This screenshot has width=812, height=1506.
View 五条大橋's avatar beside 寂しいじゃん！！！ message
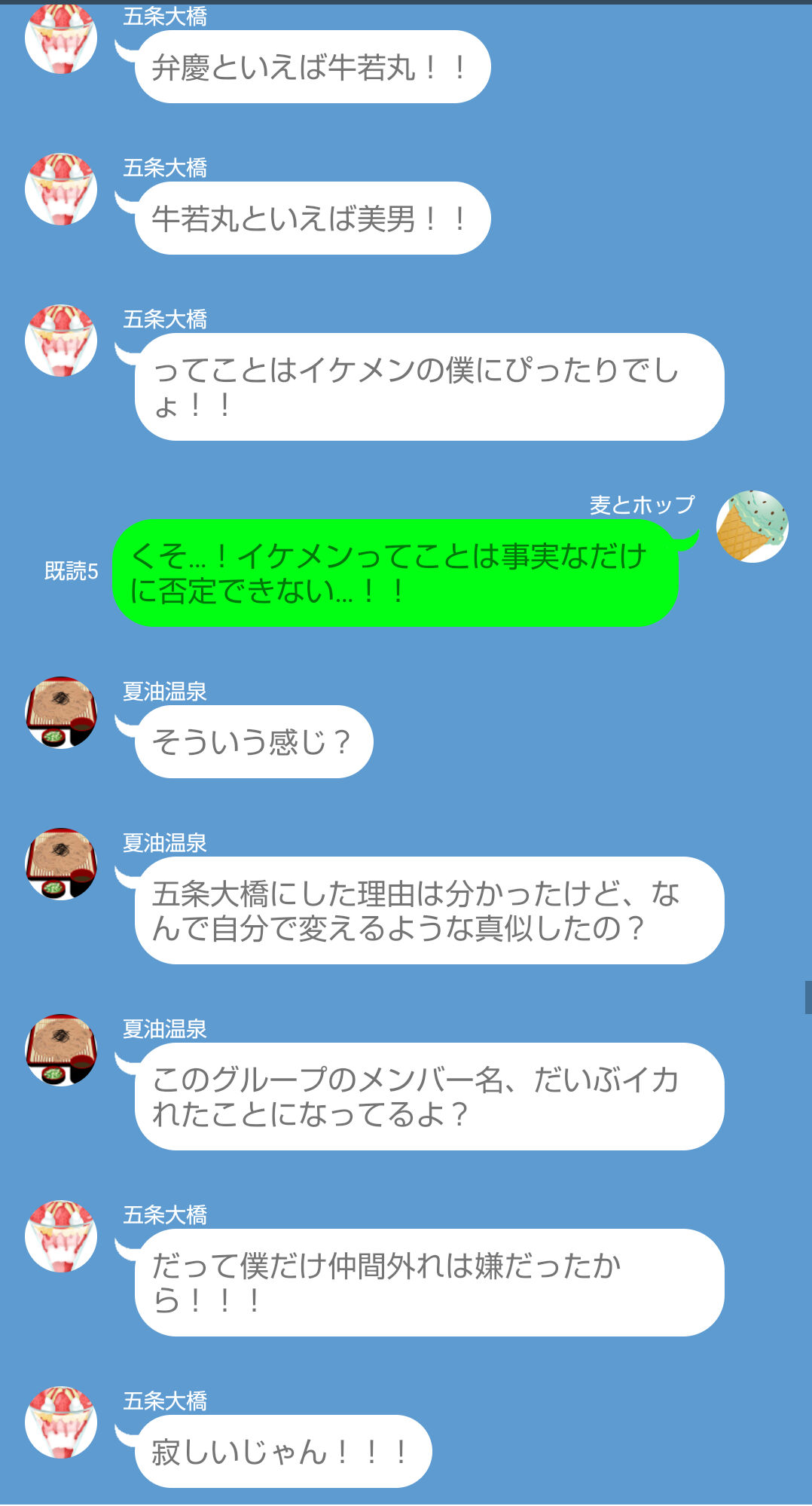coord(61,1422)
